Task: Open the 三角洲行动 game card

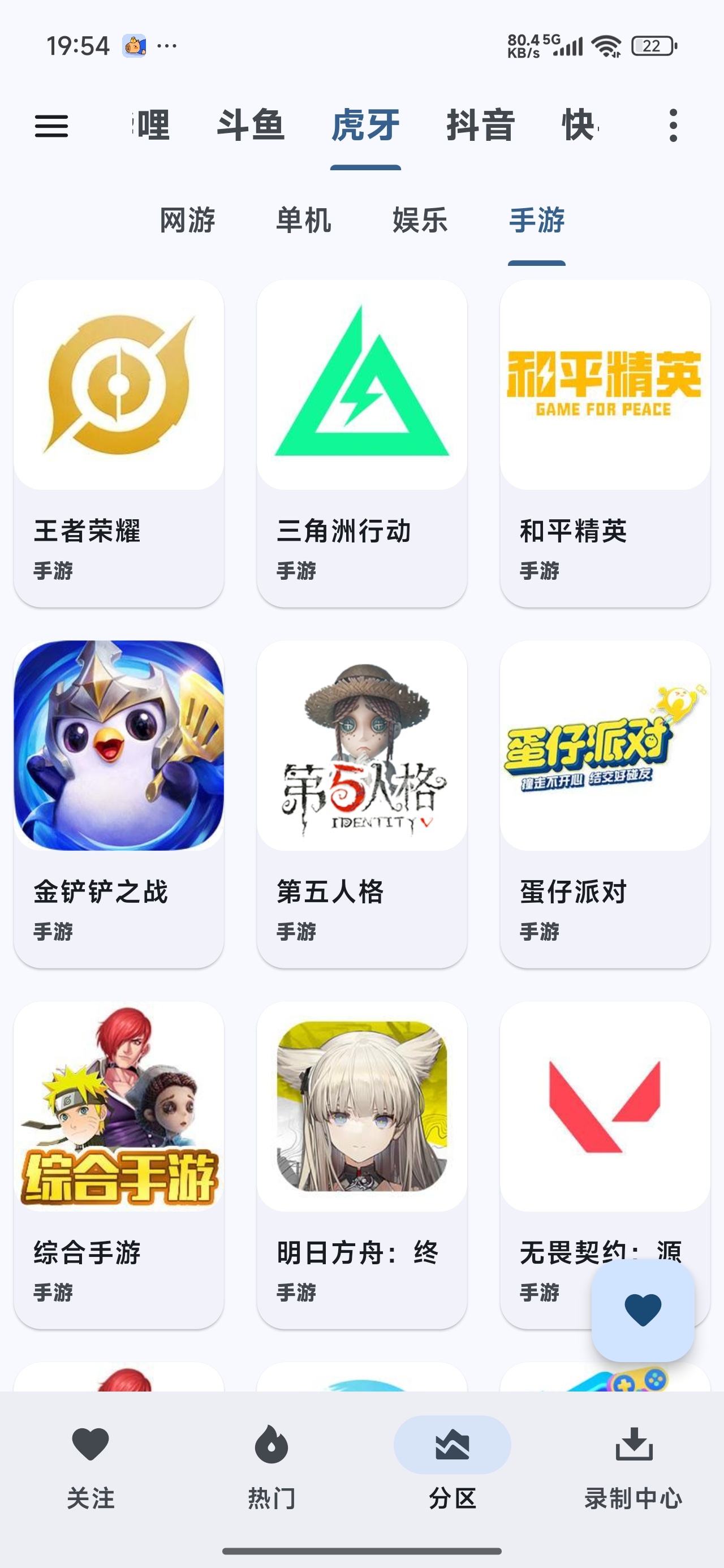Action: (x=361, y=443)
